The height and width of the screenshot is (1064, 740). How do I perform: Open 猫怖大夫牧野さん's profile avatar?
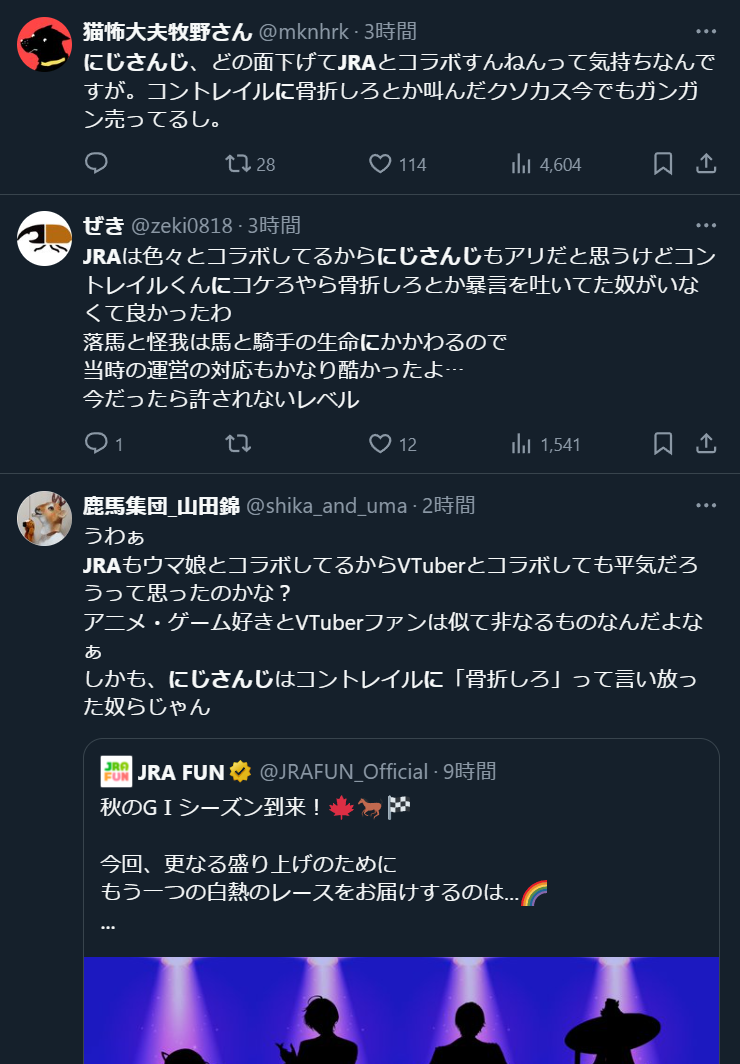(44, 44)
